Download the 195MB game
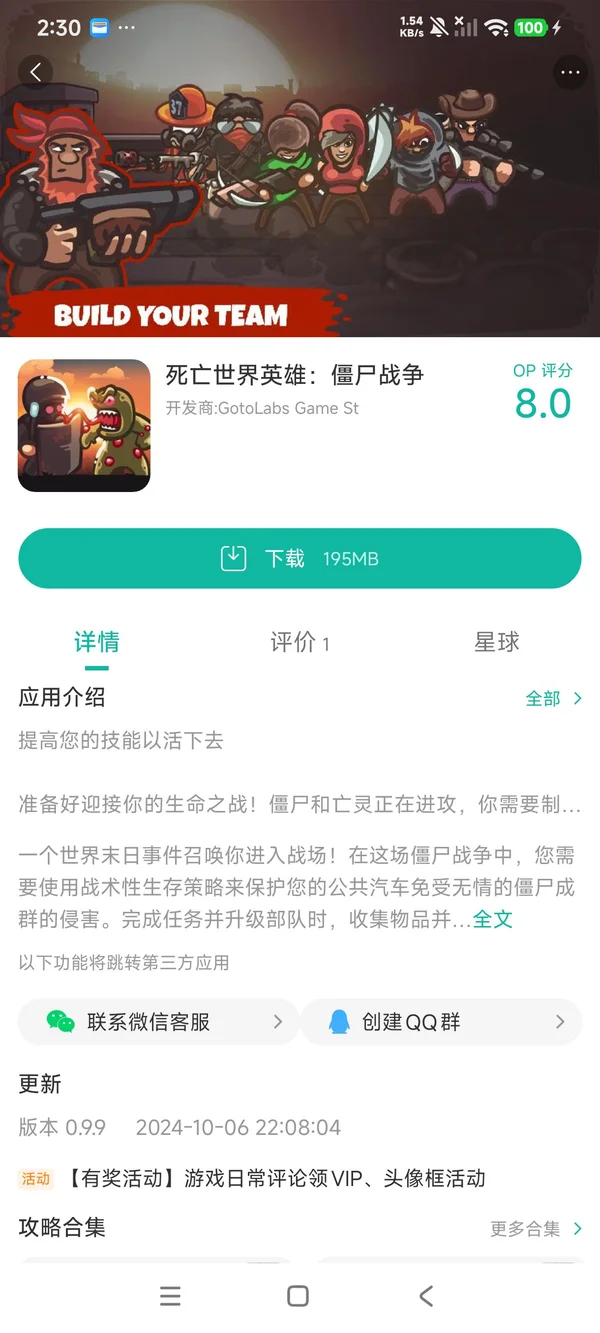 point(299,558)
